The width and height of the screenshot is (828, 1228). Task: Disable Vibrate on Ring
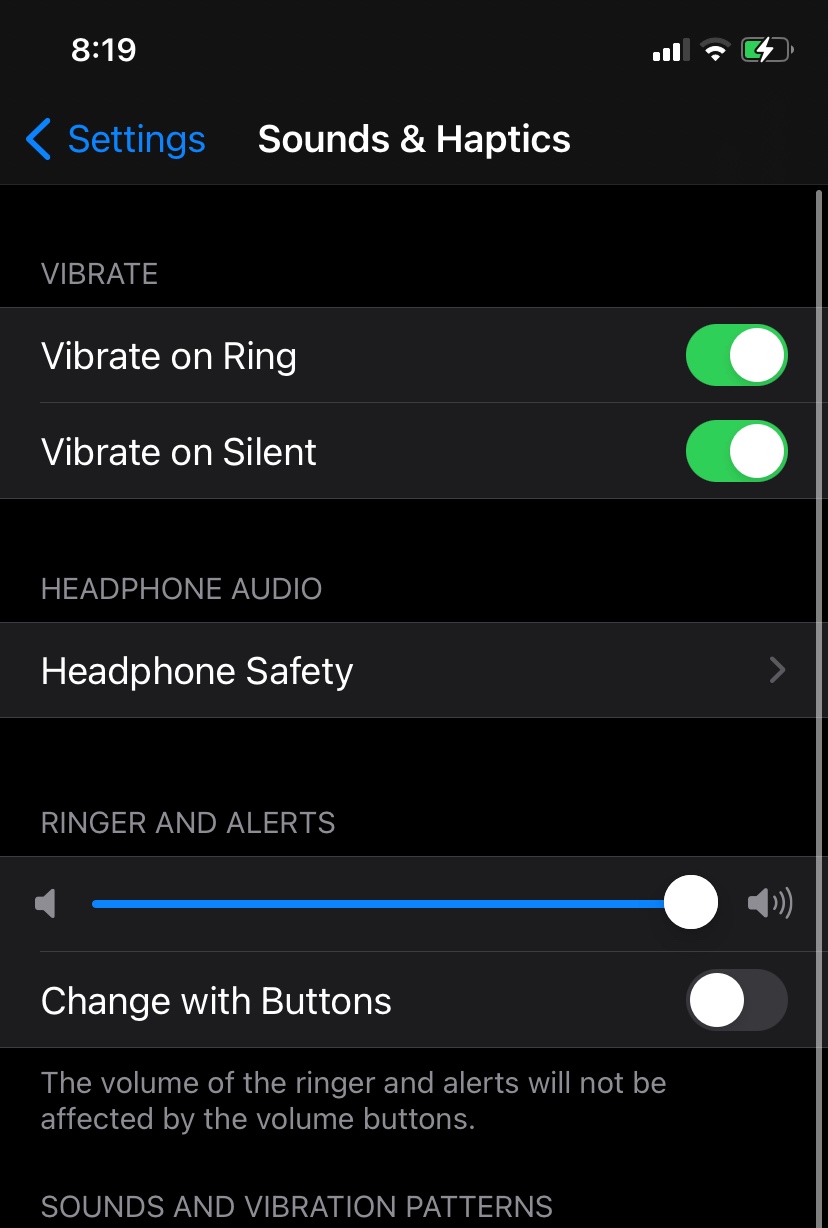736,355
